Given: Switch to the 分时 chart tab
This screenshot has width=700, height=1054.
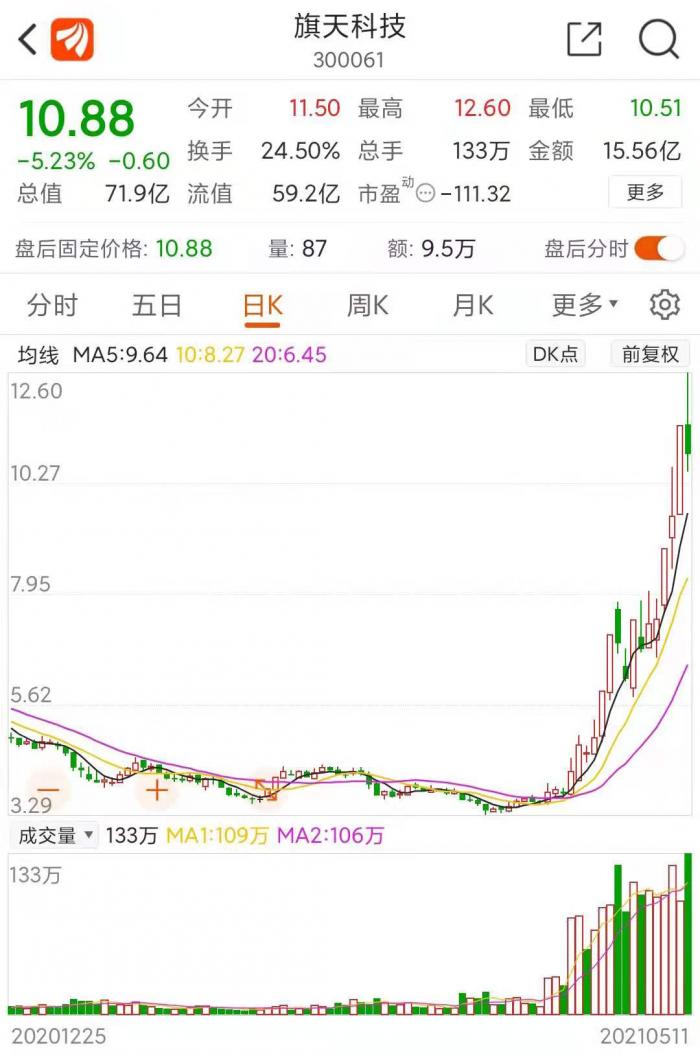Looking at the screenshot, I should click(x=52, y=305).
